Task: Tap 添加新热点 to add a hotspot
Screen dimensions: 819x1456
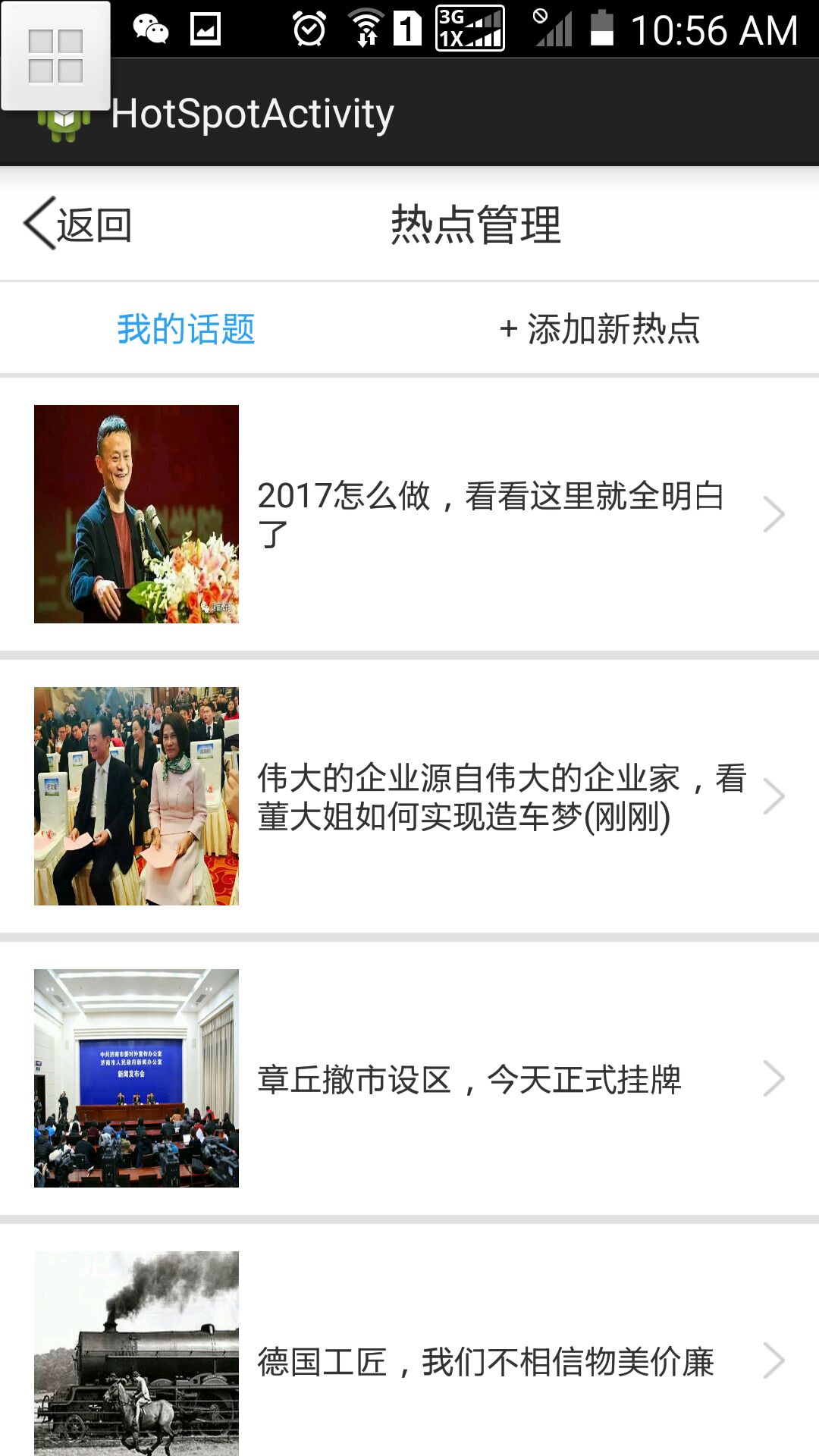Action: click(603, 328)
